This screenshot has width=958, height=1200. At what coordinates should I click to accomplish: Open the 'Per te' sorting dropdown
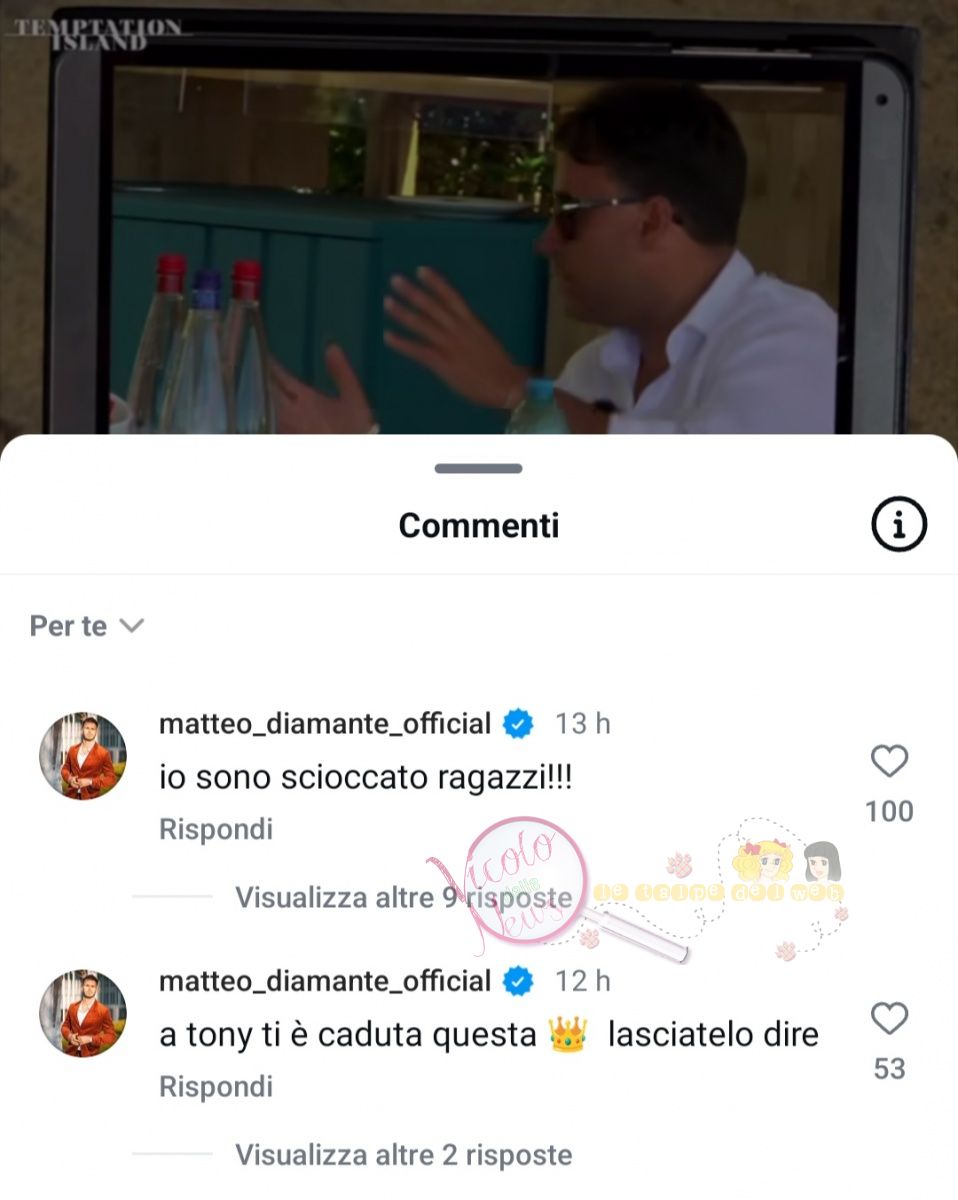coord(87,626)
